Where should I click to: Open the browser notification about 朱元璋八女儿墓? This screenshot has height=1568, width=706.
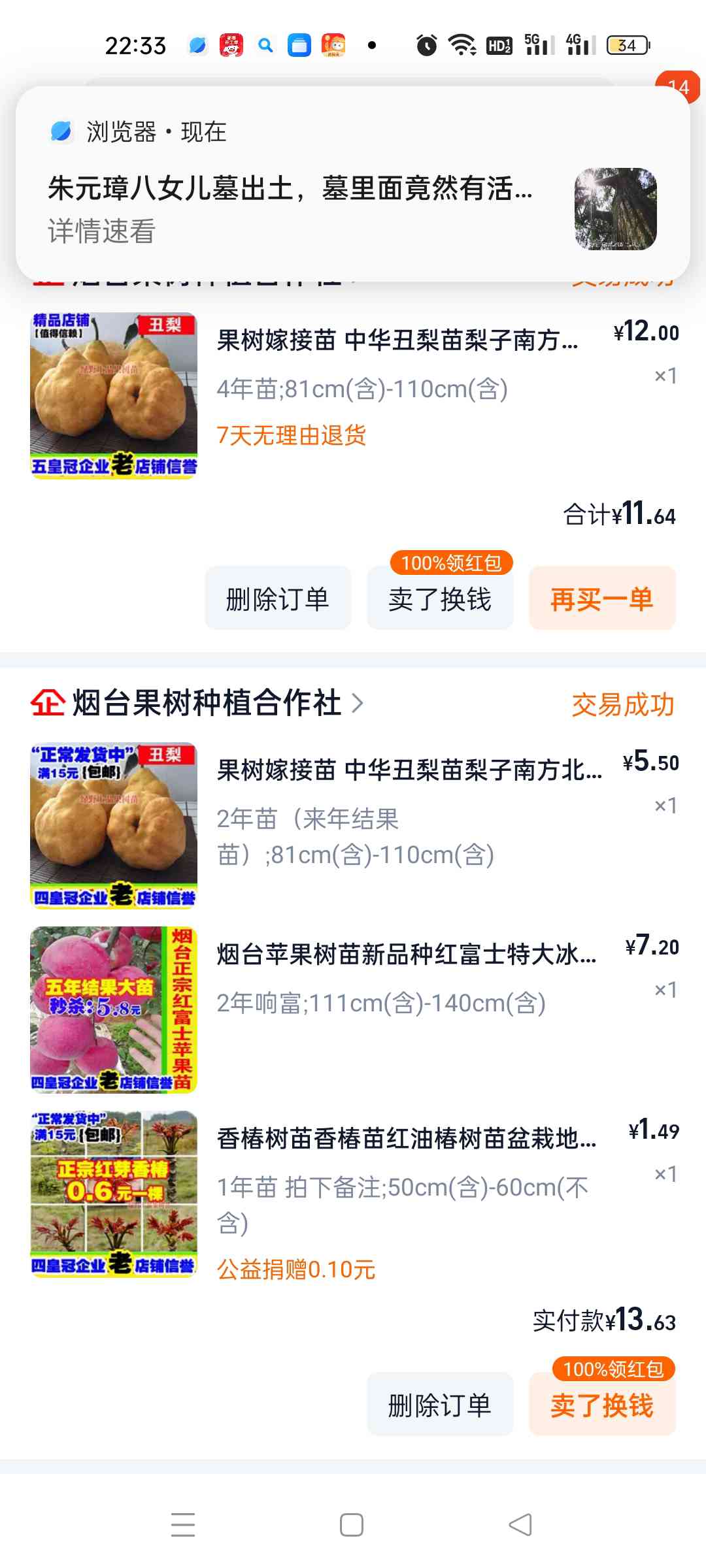click(353, 184)
